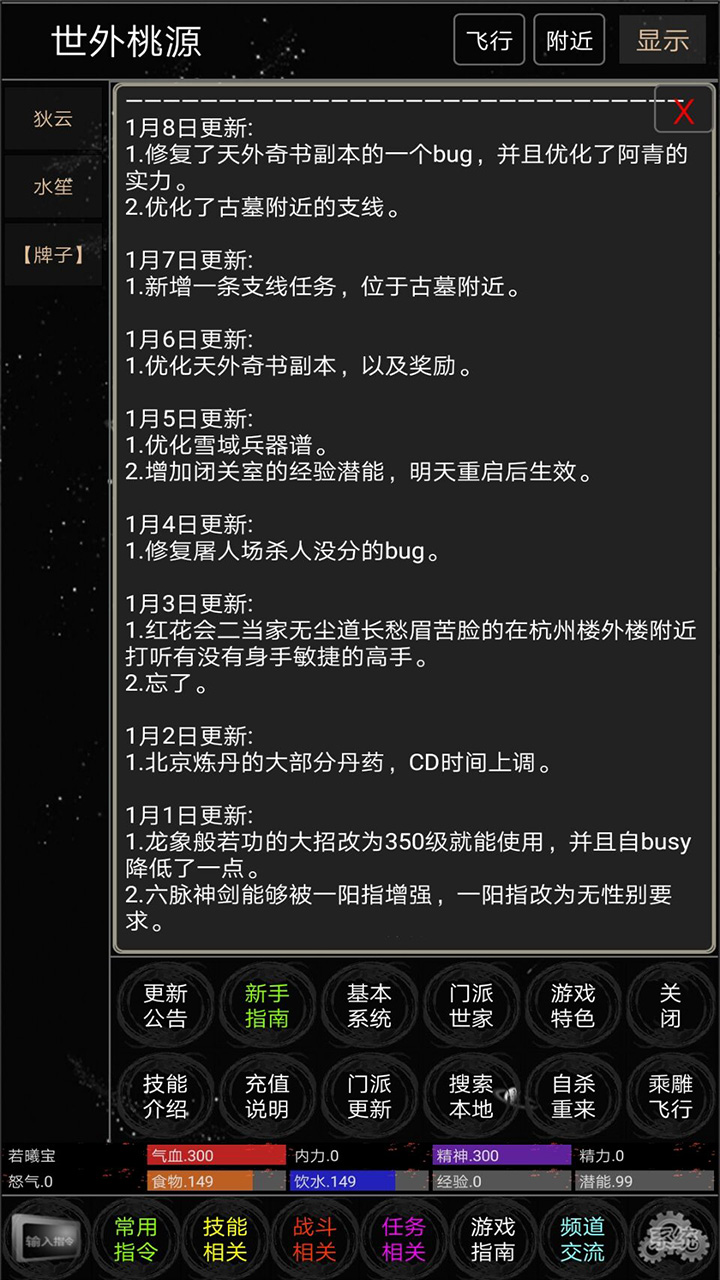The width and height of the screenshot is (720, 1280).
Task: Open 更新公告
Action: (x=165, y=1005)
